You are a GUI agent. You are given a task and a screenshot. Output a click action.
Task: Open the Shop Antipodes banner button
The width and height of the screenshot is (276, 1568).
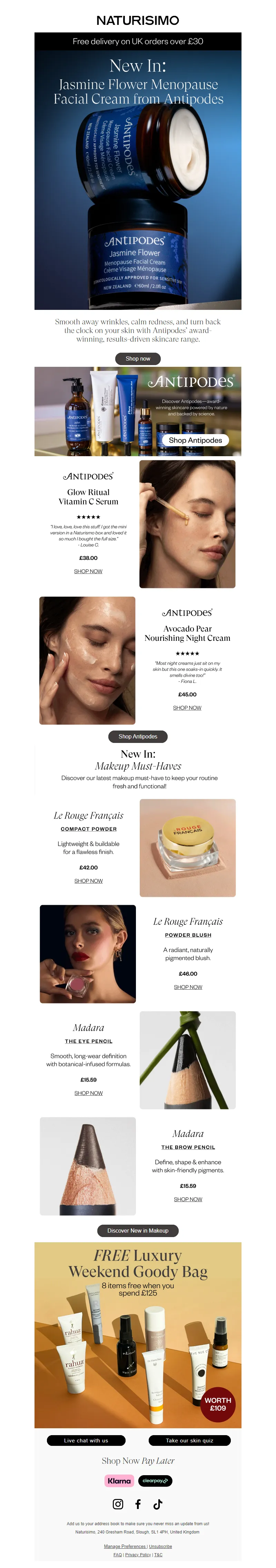click(x=195, y=440)
